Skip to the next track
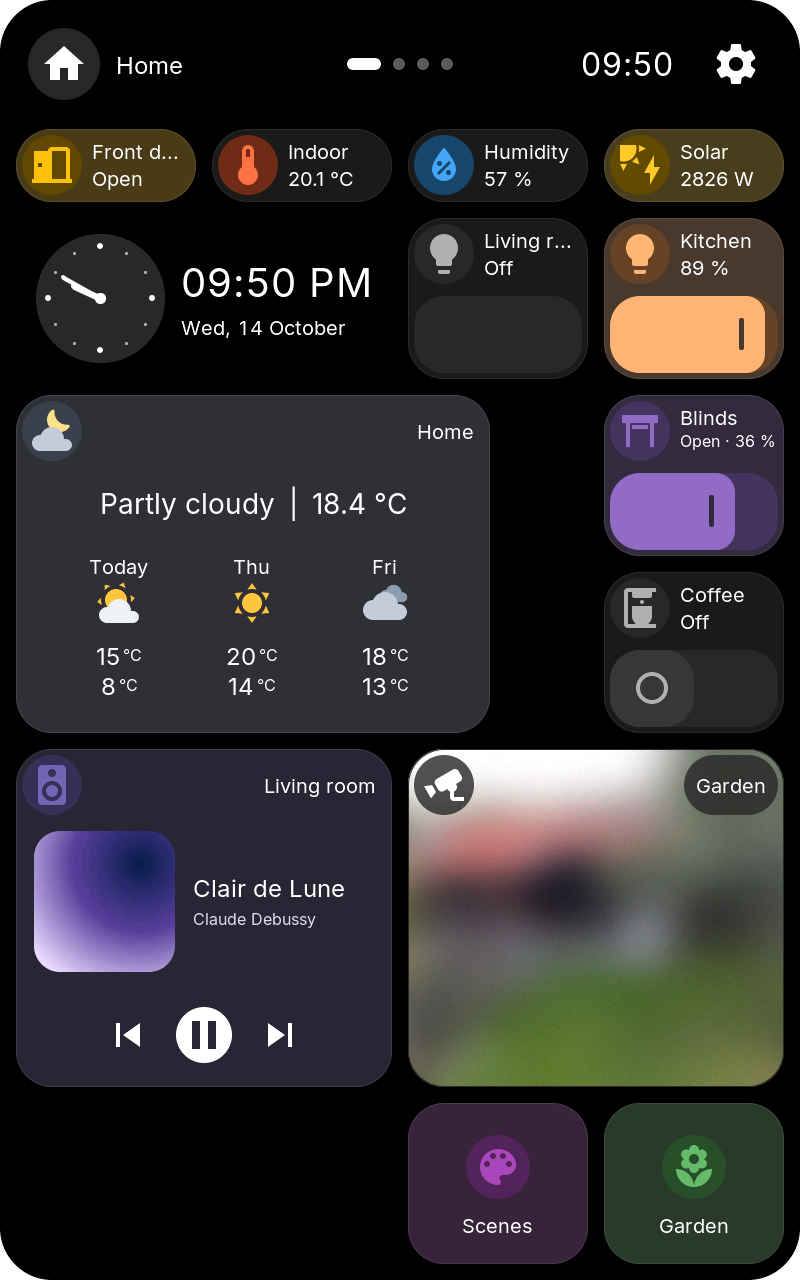This screenshot has width=800, height=1280. (x=280, y=1035)
